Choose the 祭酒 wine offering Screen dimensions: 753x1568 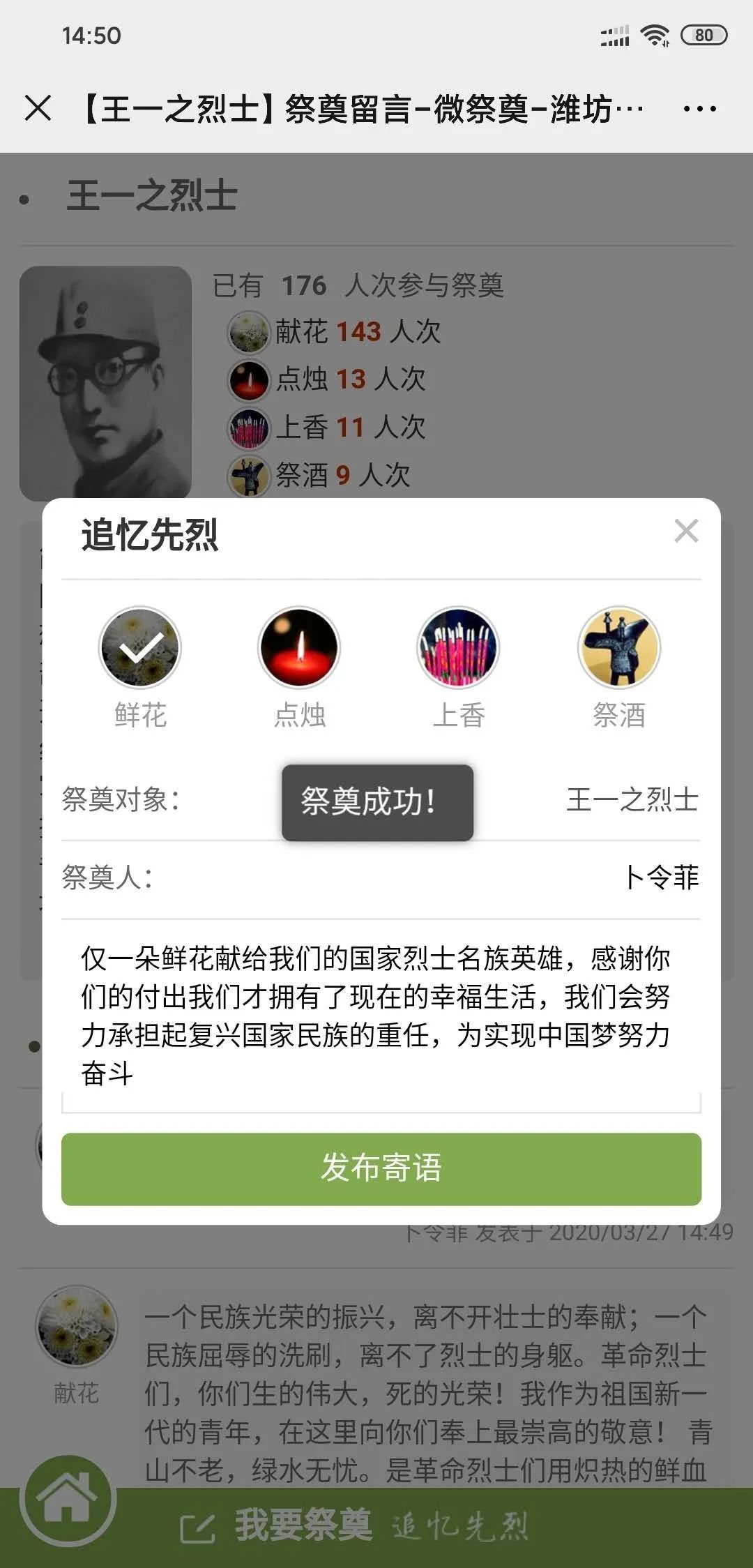point(618,648)
